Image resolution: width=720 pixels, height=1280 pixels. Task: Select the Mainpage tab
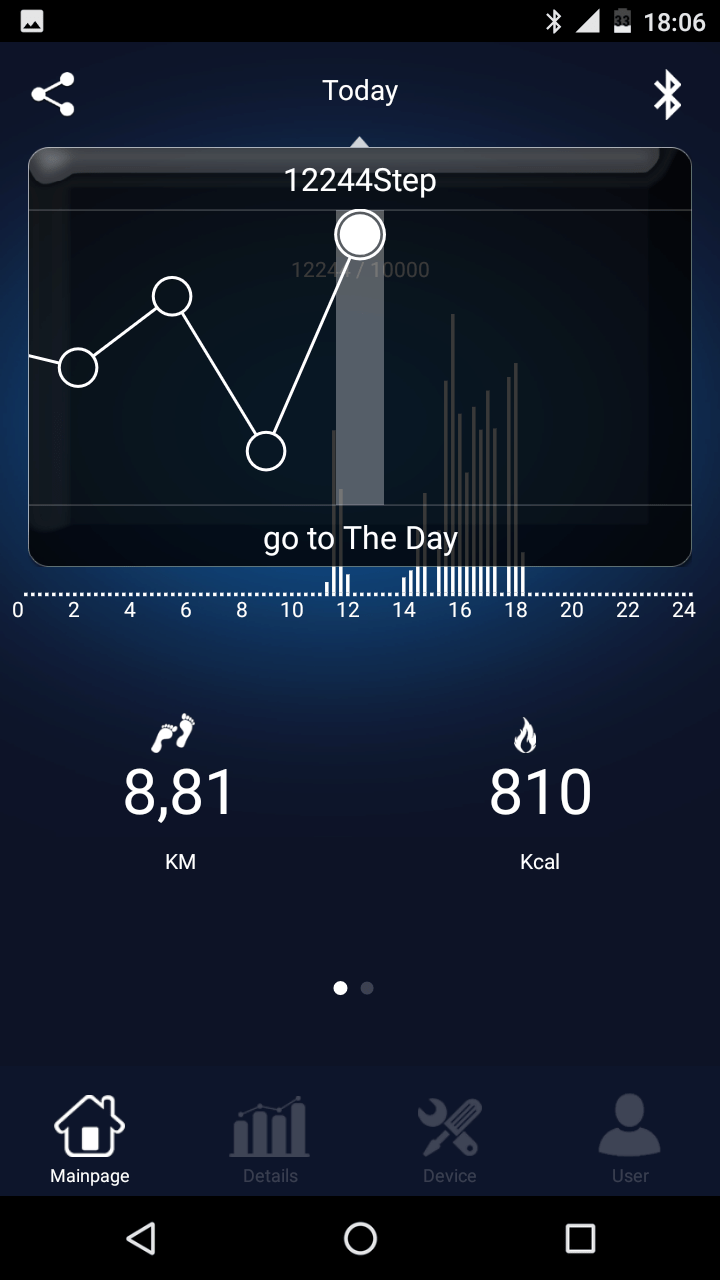click(90, 1139)
